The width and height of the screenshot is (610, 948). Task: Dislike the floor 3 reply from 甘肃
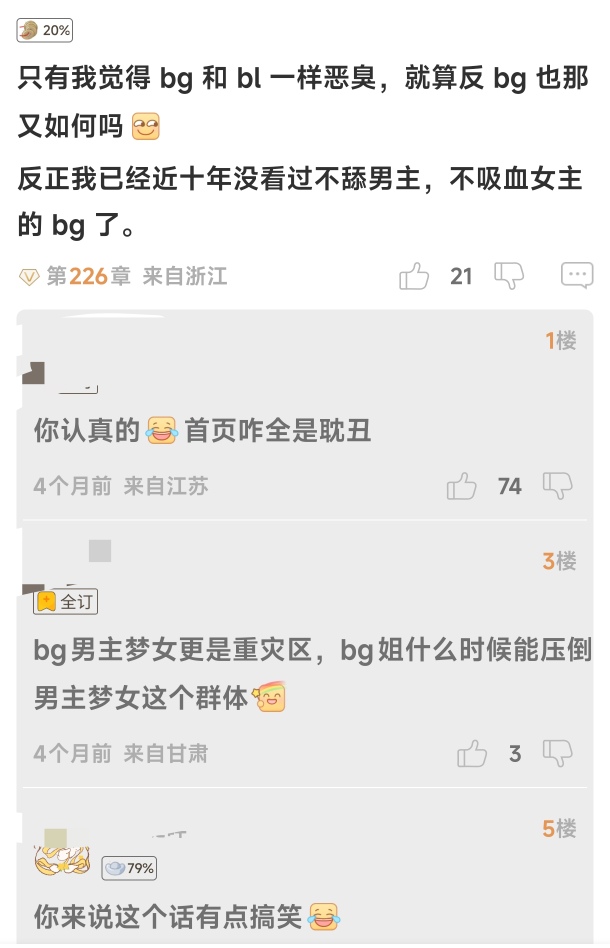[557, 752]
